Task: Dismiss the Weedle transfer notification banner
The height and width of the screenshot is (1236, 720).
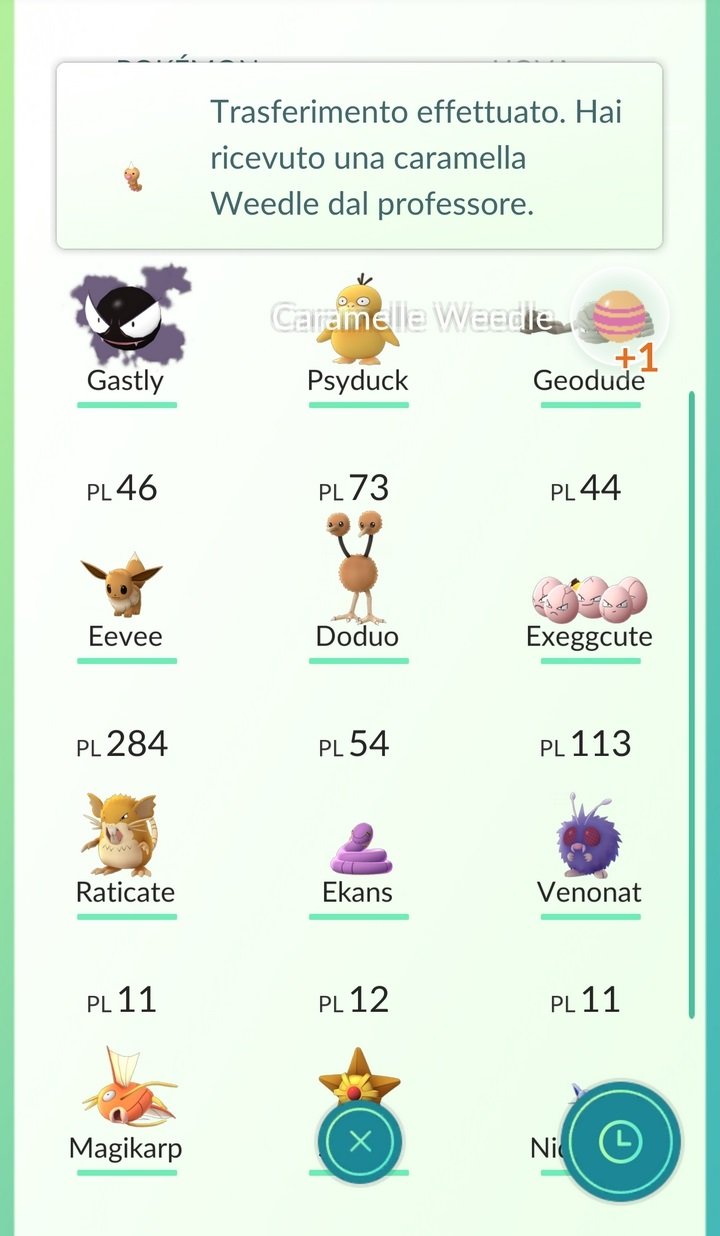Action: (x=359, y=156)
